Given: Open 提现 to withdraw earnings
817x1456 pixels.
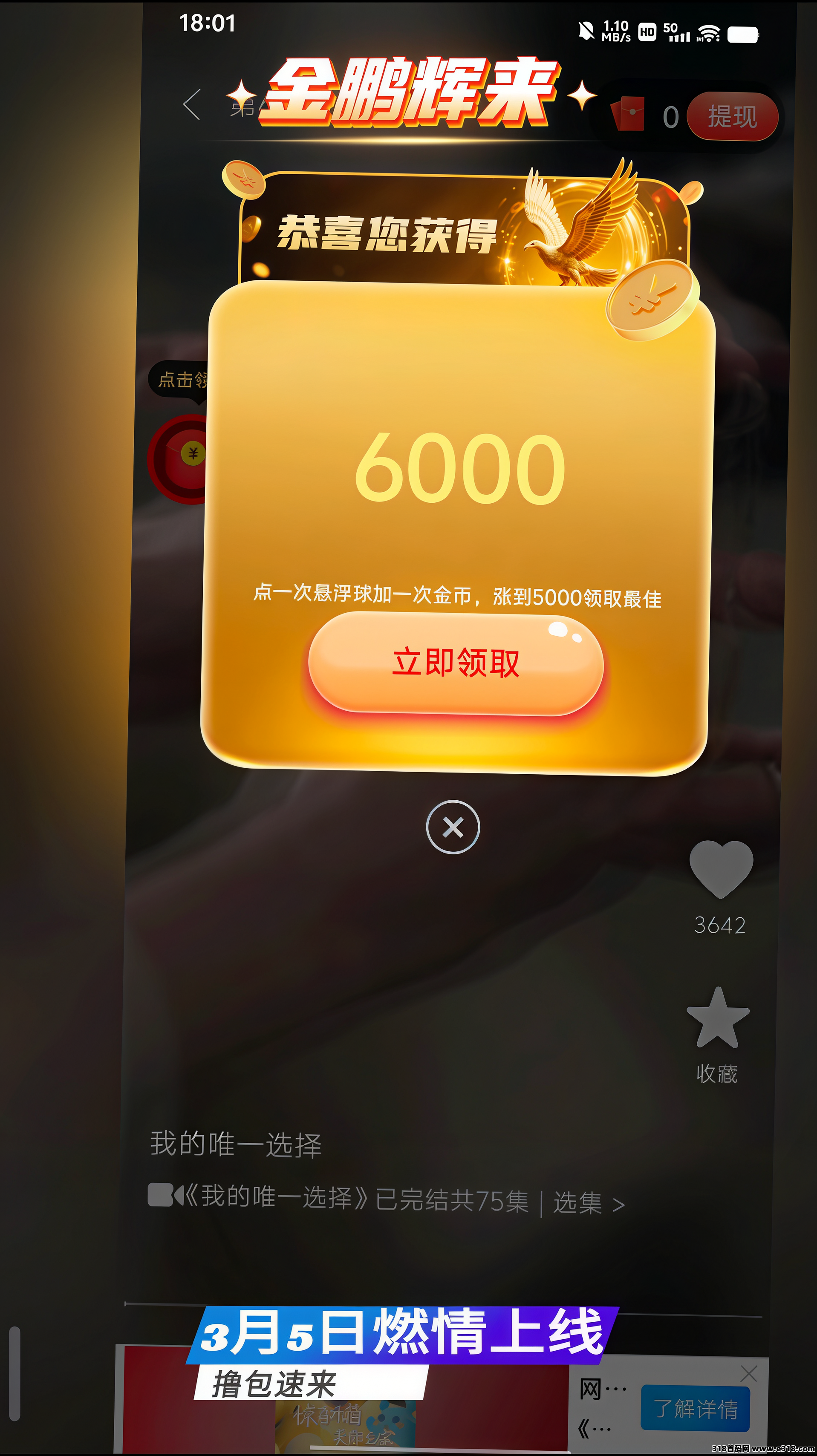Looking at the screenshot, I should pyautogui.click(x=732, y=117).
